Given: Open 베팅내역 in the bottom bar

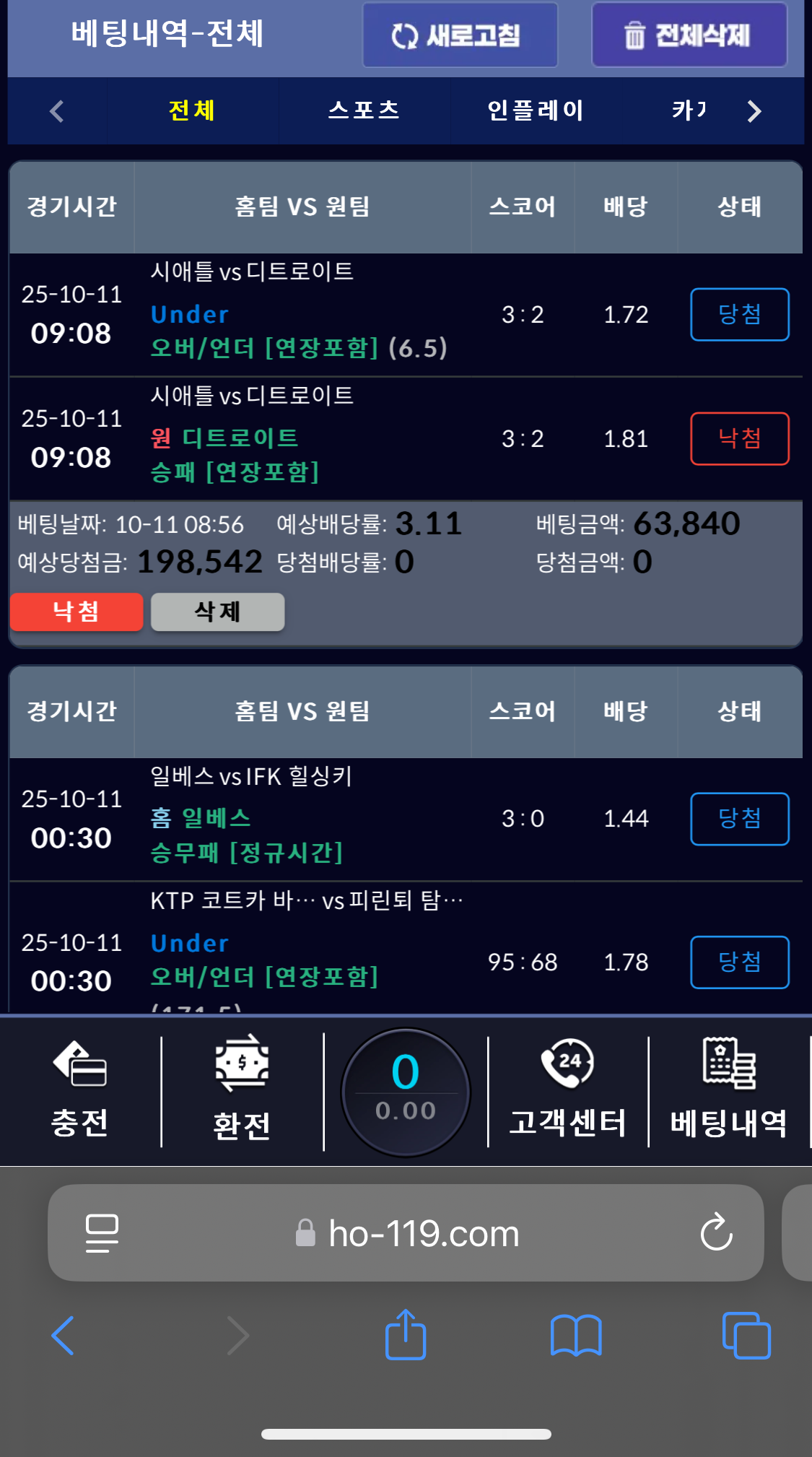Looking at the screenshot, I should click(729, 1091).
